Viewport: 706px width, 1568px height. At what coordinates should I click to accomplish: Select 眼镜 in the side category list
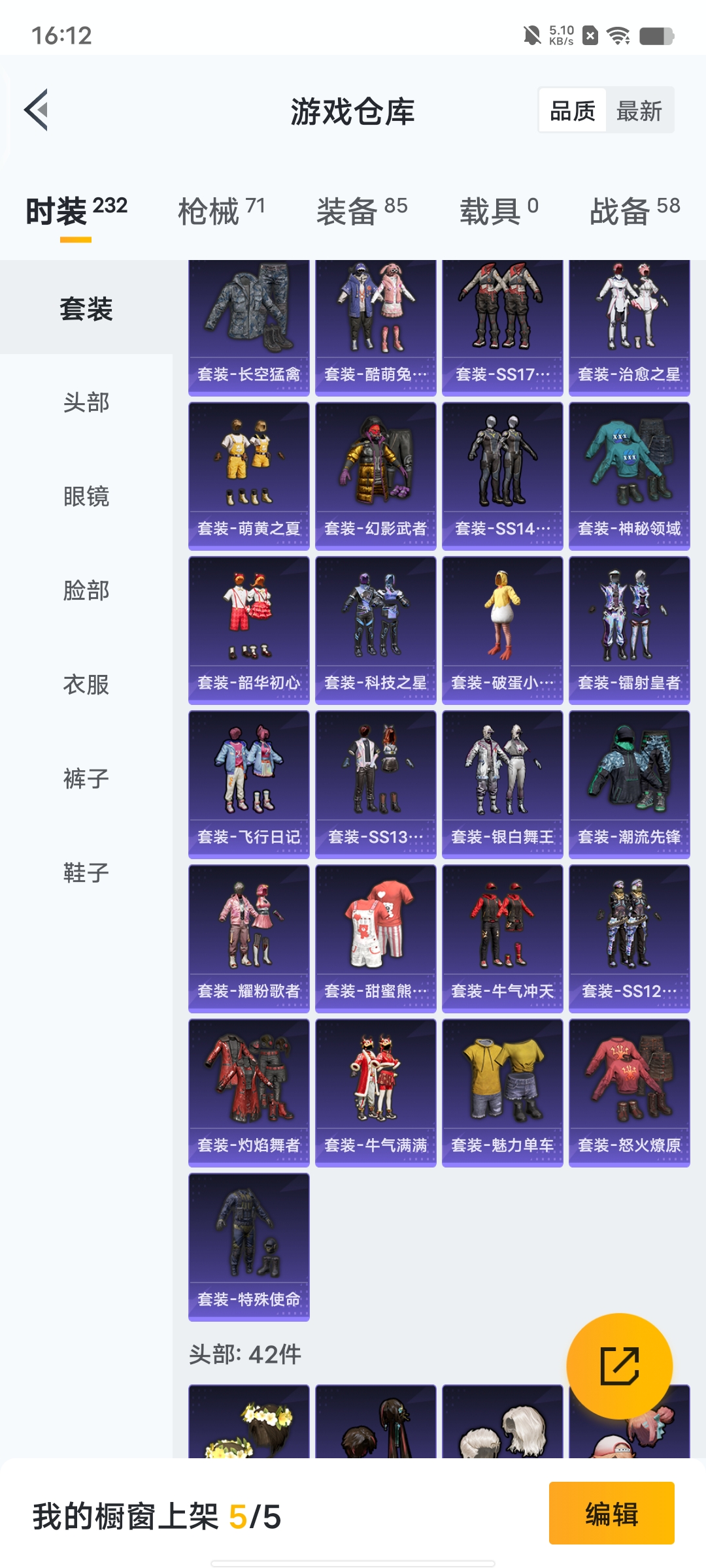tap(86, 497)
